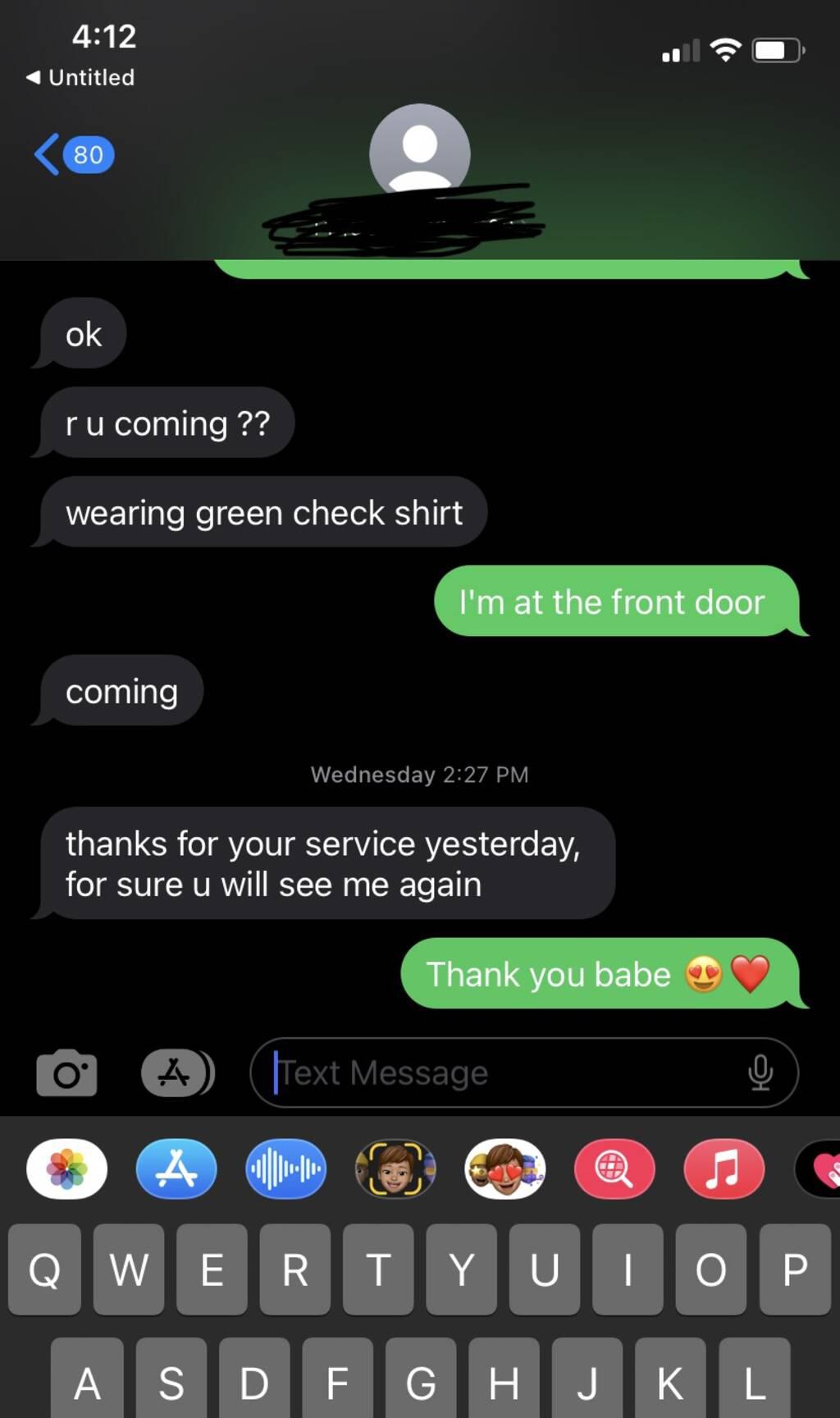Search images with the #images icon

(614, 1169)
